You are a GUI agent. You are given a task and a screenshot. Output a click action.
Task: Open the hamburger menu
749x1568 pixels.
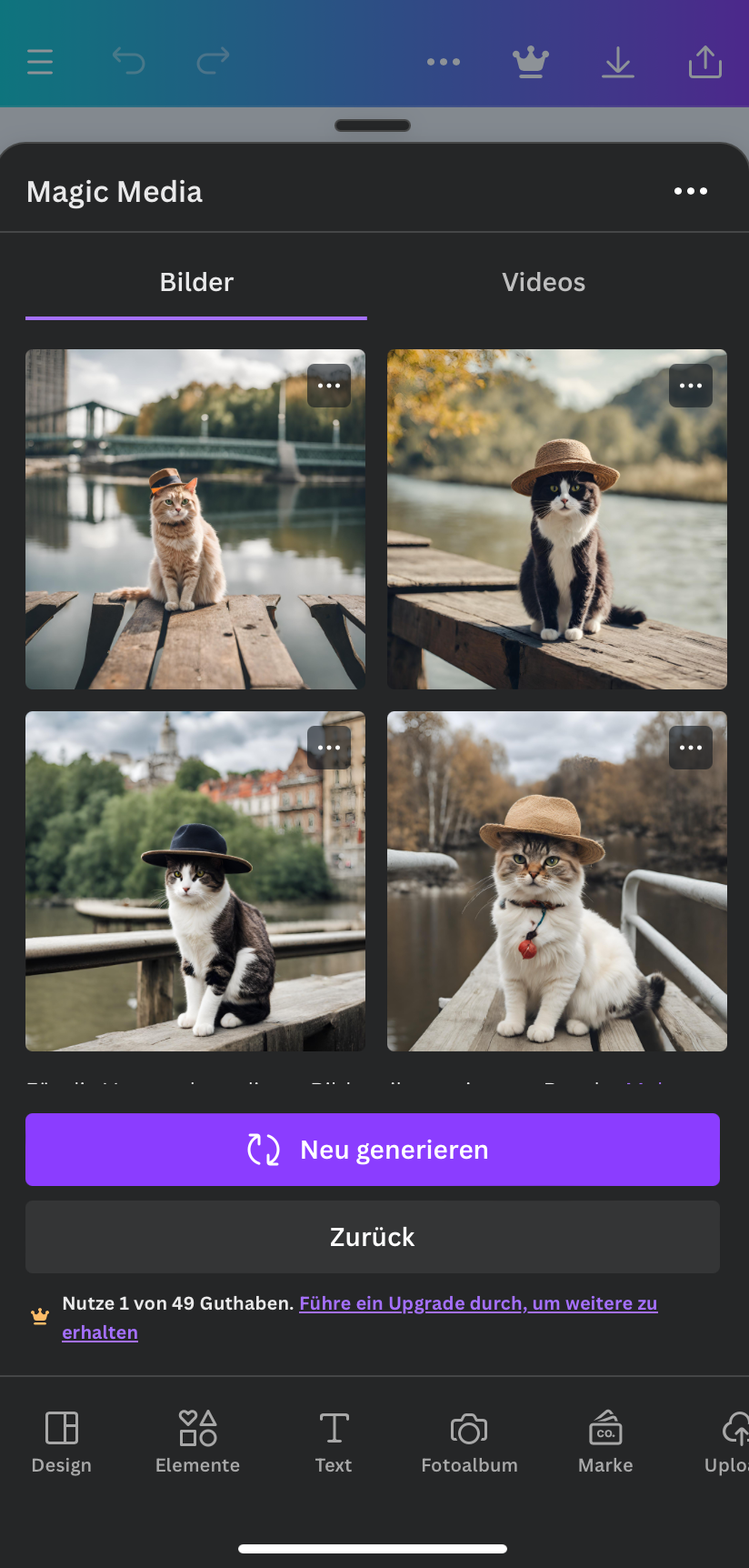coord(40,62)
